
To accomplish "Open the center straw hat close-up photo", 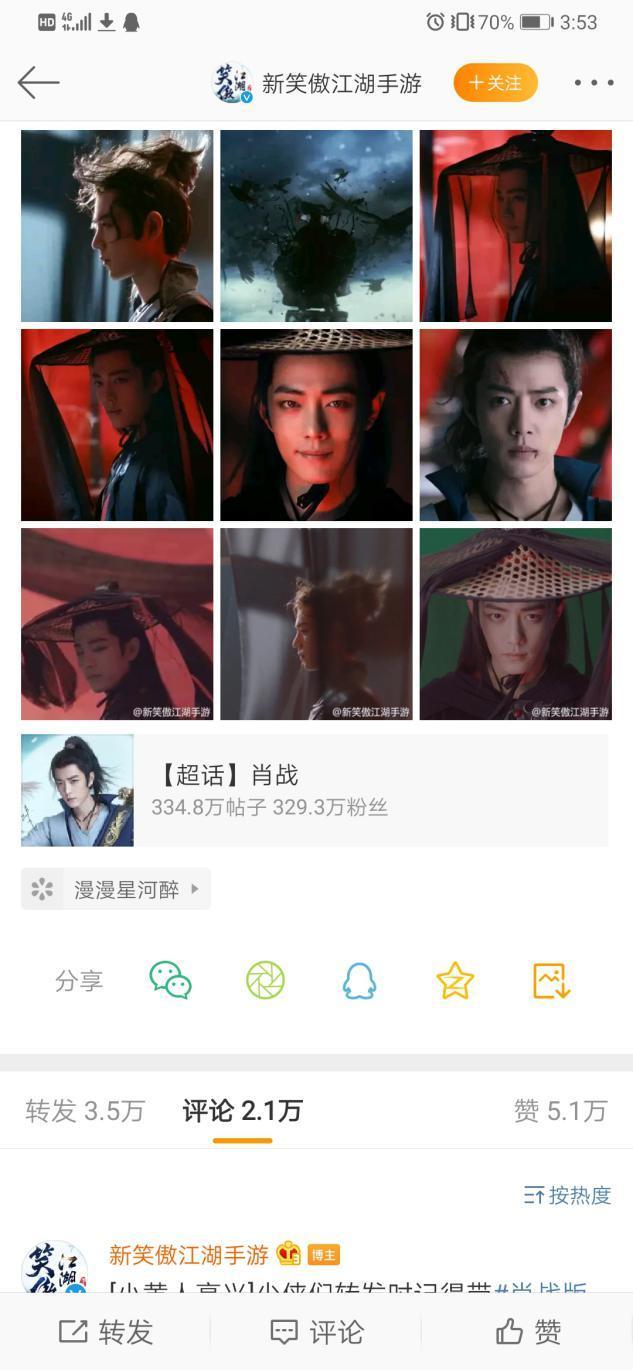I will point(316,425).
